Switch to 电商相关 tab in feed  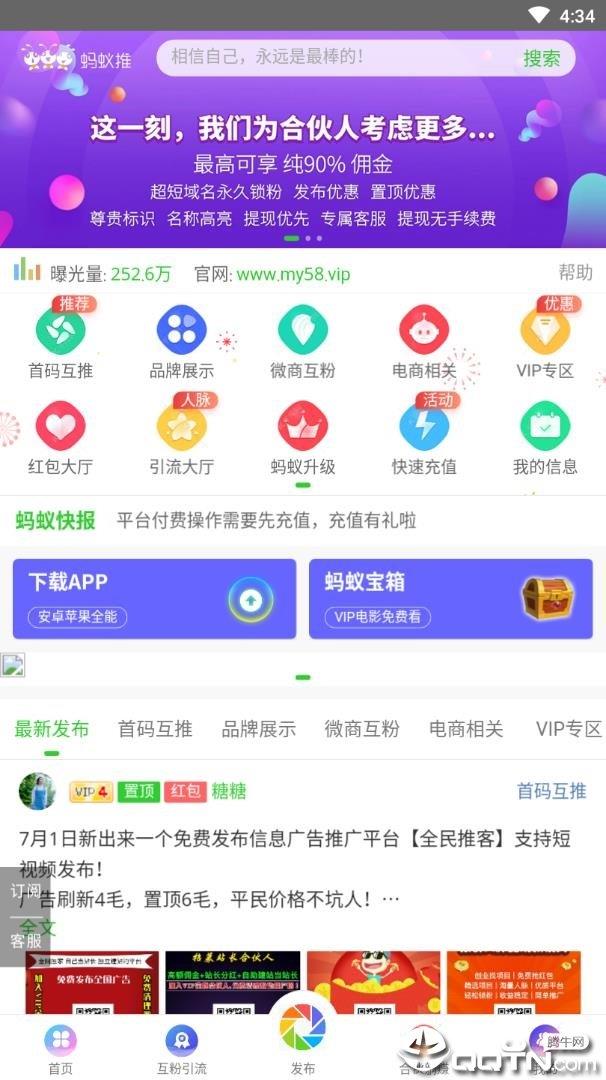(466, 729)
